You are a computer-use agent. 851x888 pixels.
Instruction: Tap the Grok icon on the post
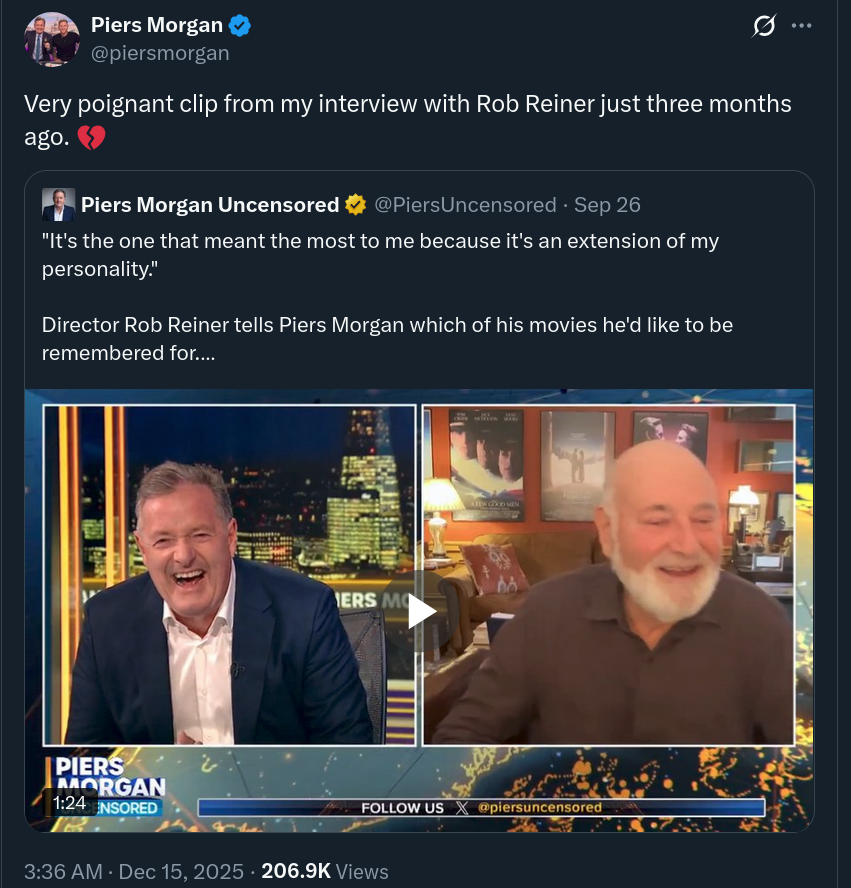(763, 27)
